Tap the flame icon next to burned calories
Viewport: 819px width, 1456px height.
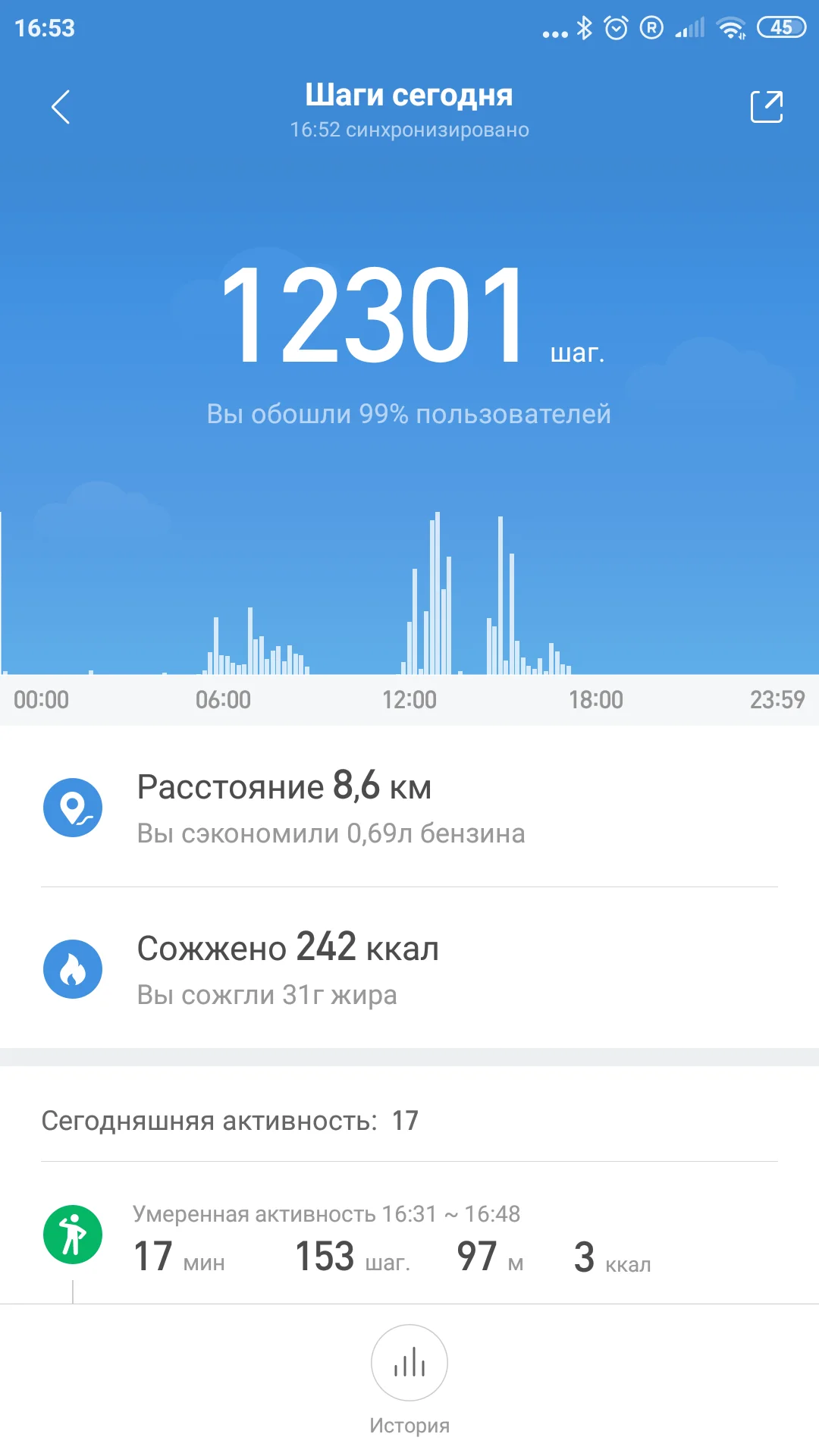pyautogui.click(x=74, y=968)
